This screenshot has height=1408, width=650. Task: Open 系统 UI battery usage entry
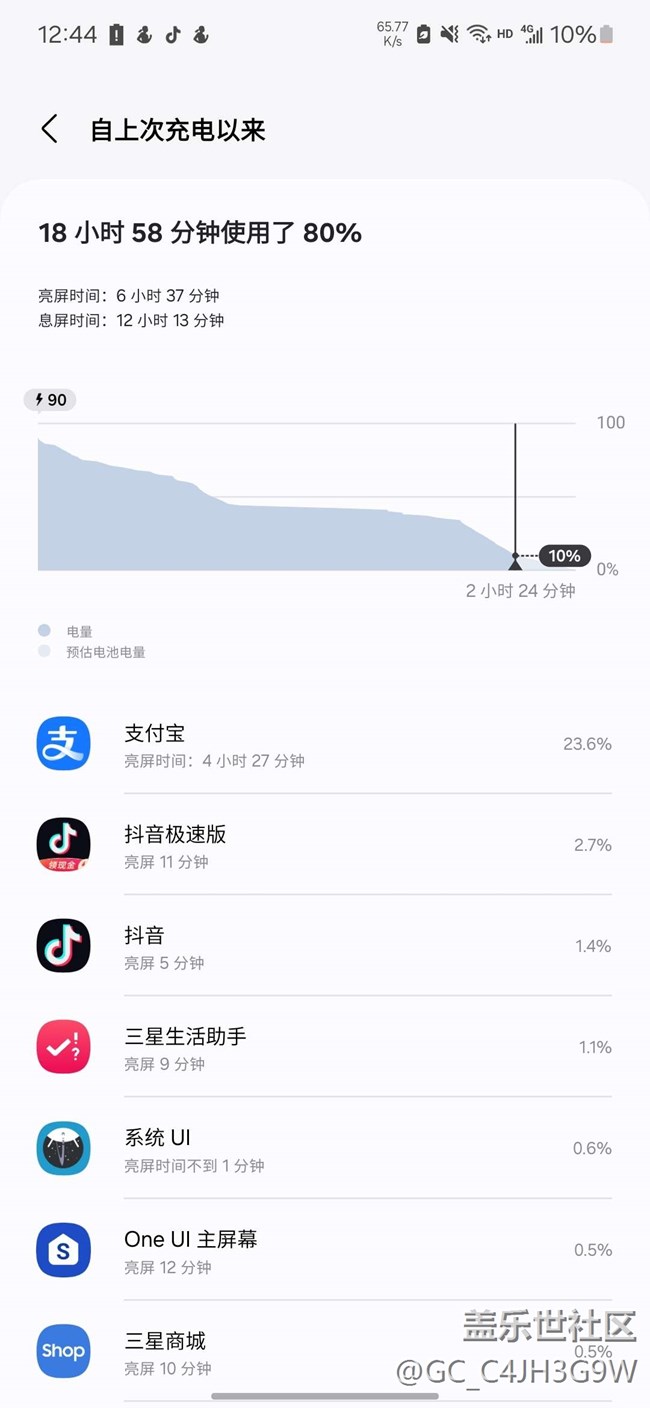pyautogui.click(x=325, y=1148)
